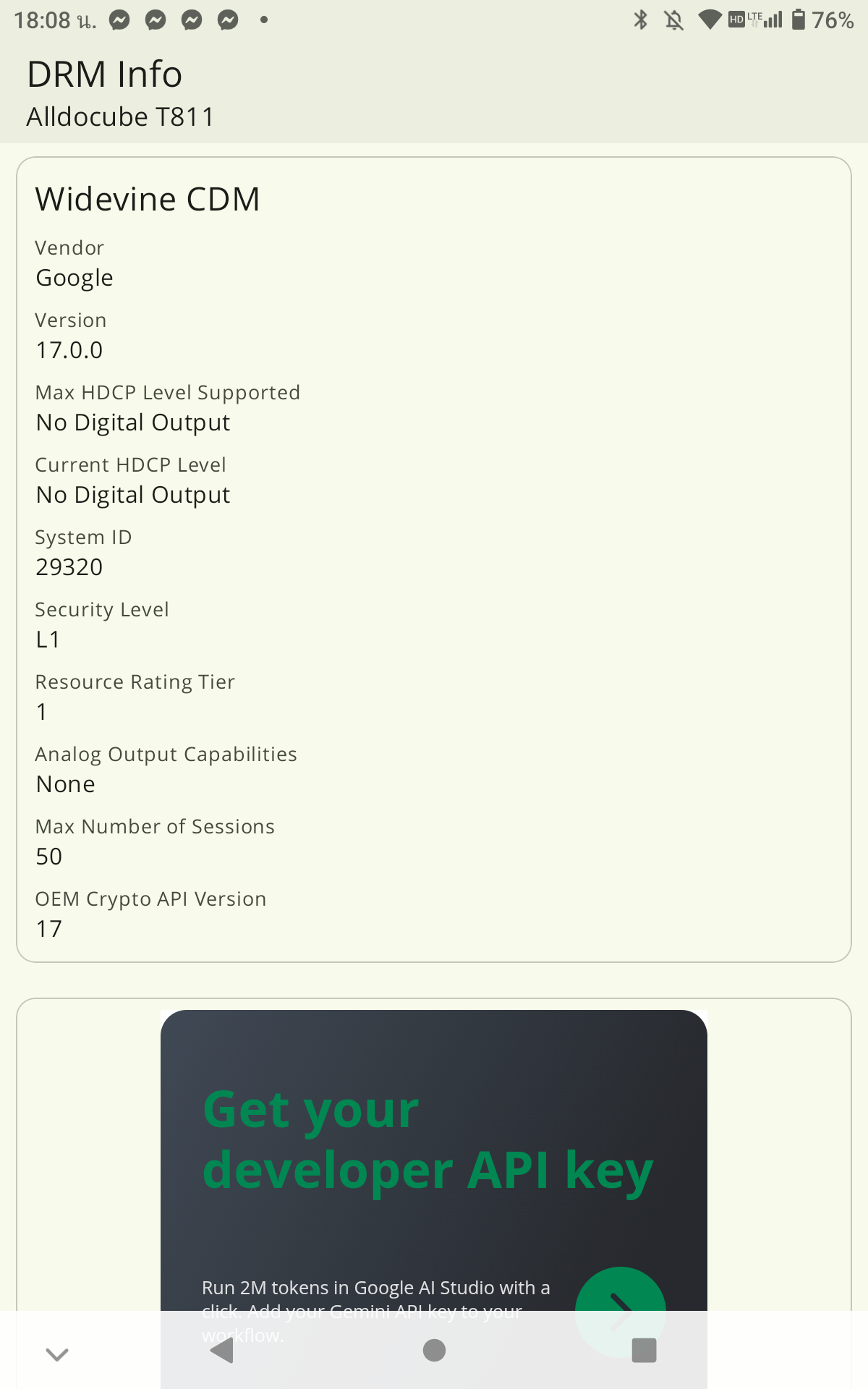Open recent apps with the square button

[644, 1350]
